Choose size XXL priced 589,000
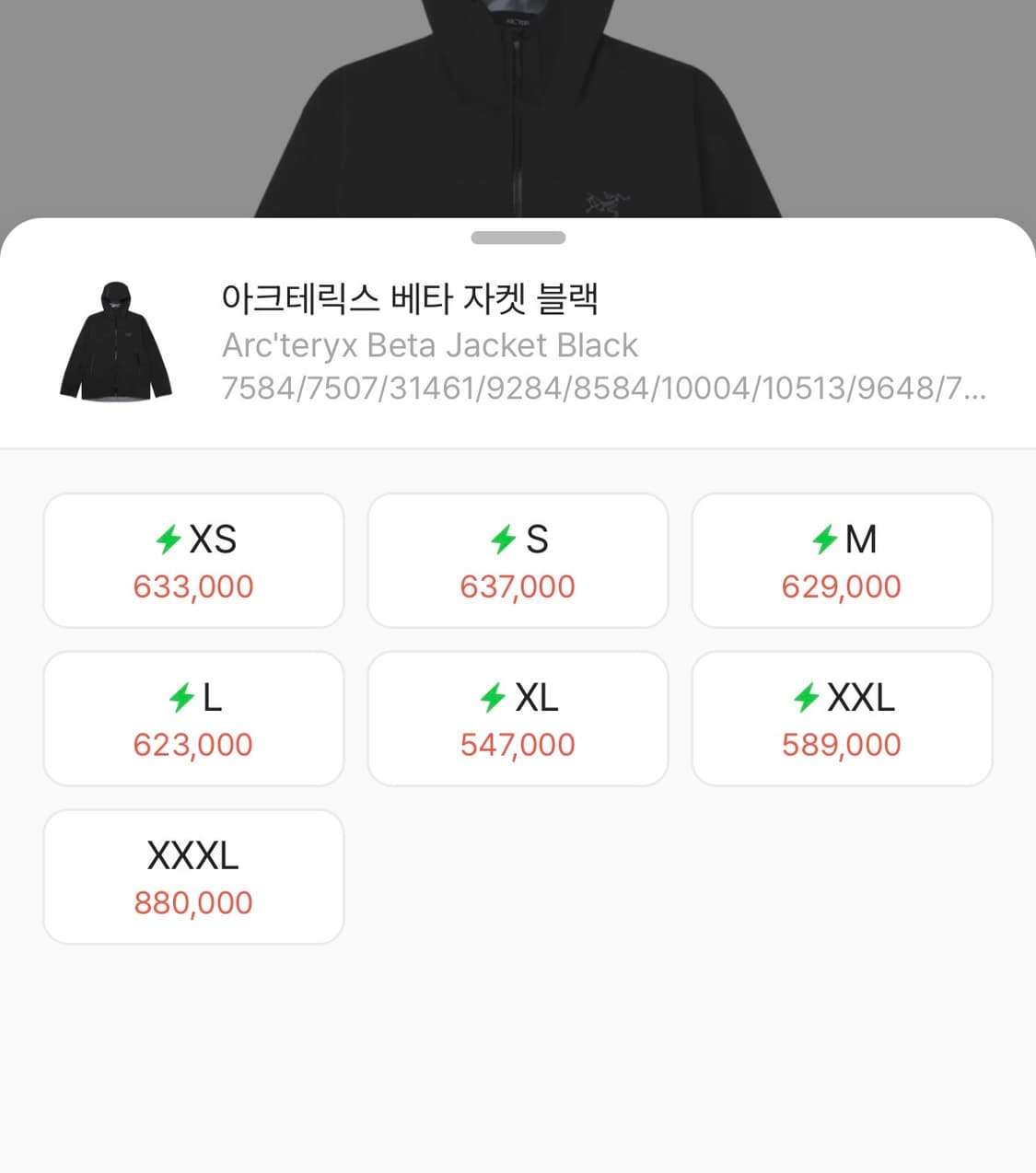 (842, 718)
